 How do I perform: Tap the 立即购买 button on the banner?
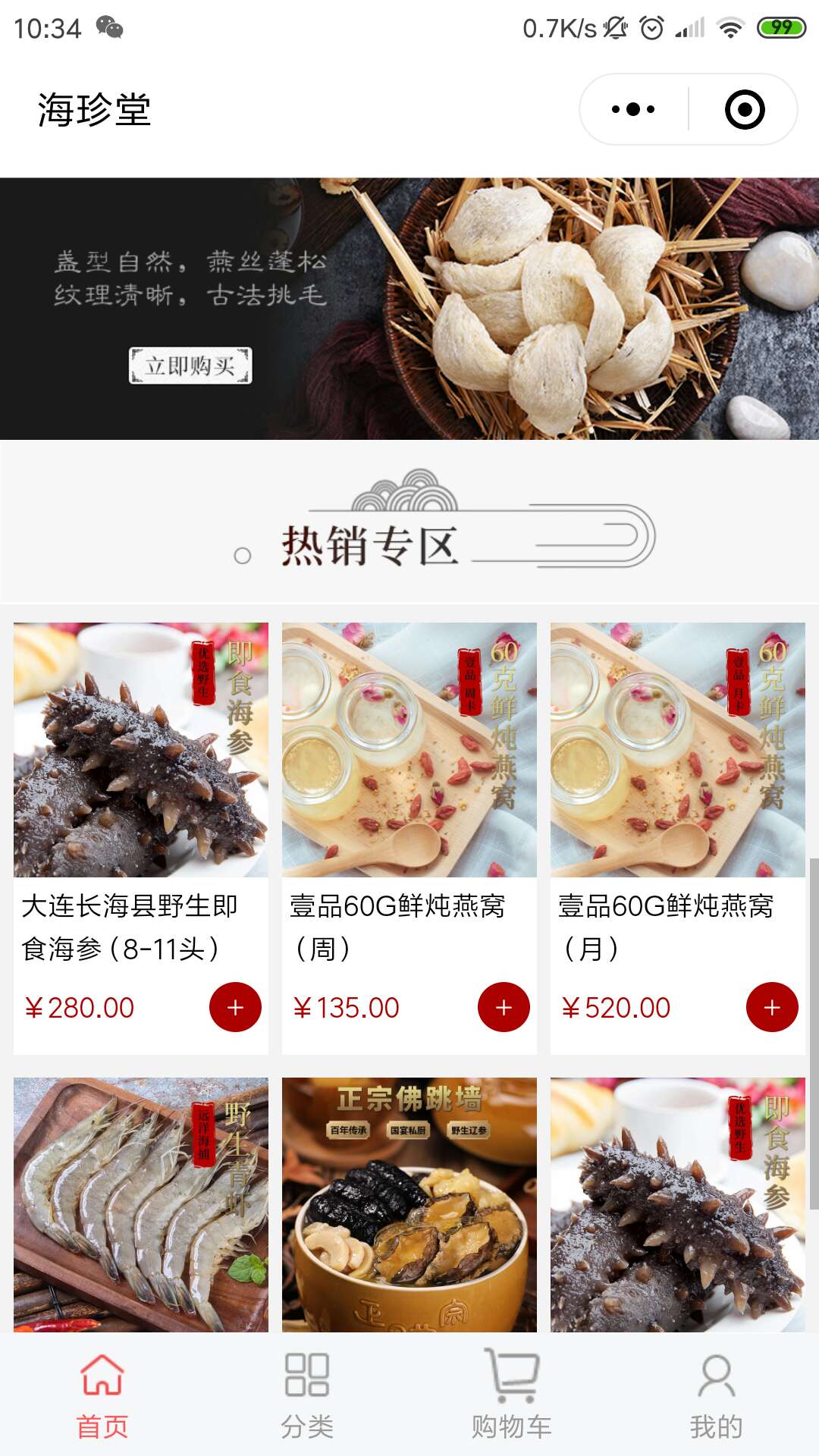192,362
